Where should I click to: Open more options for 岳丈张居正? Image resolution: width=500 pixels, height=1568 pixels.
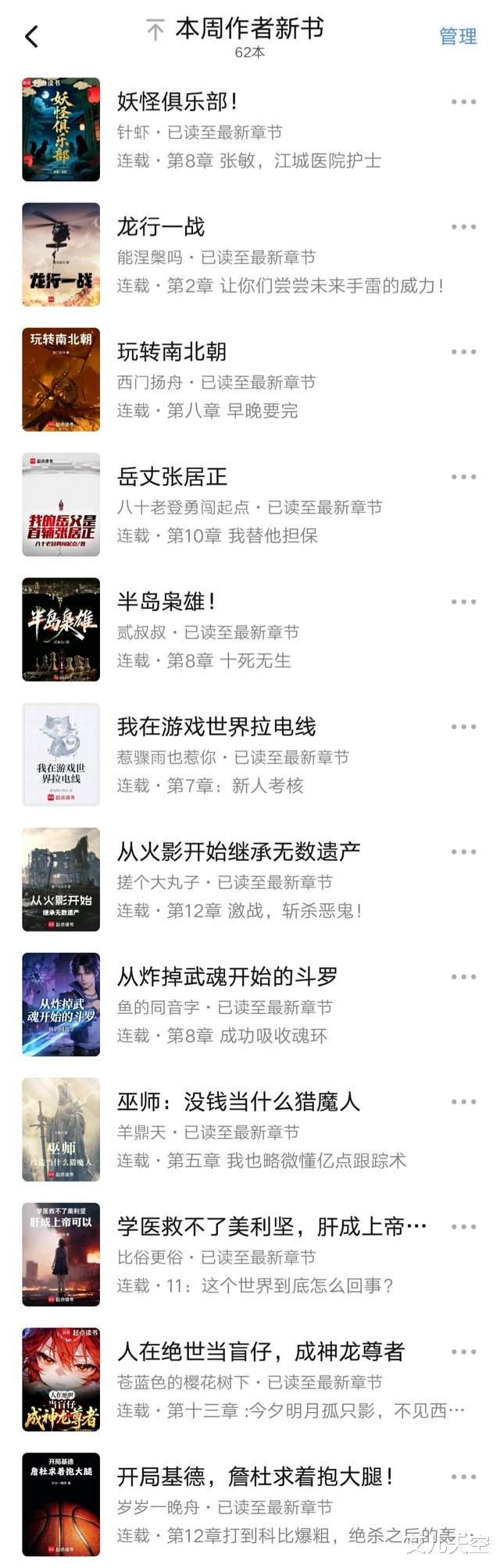(x=463, y=477)
